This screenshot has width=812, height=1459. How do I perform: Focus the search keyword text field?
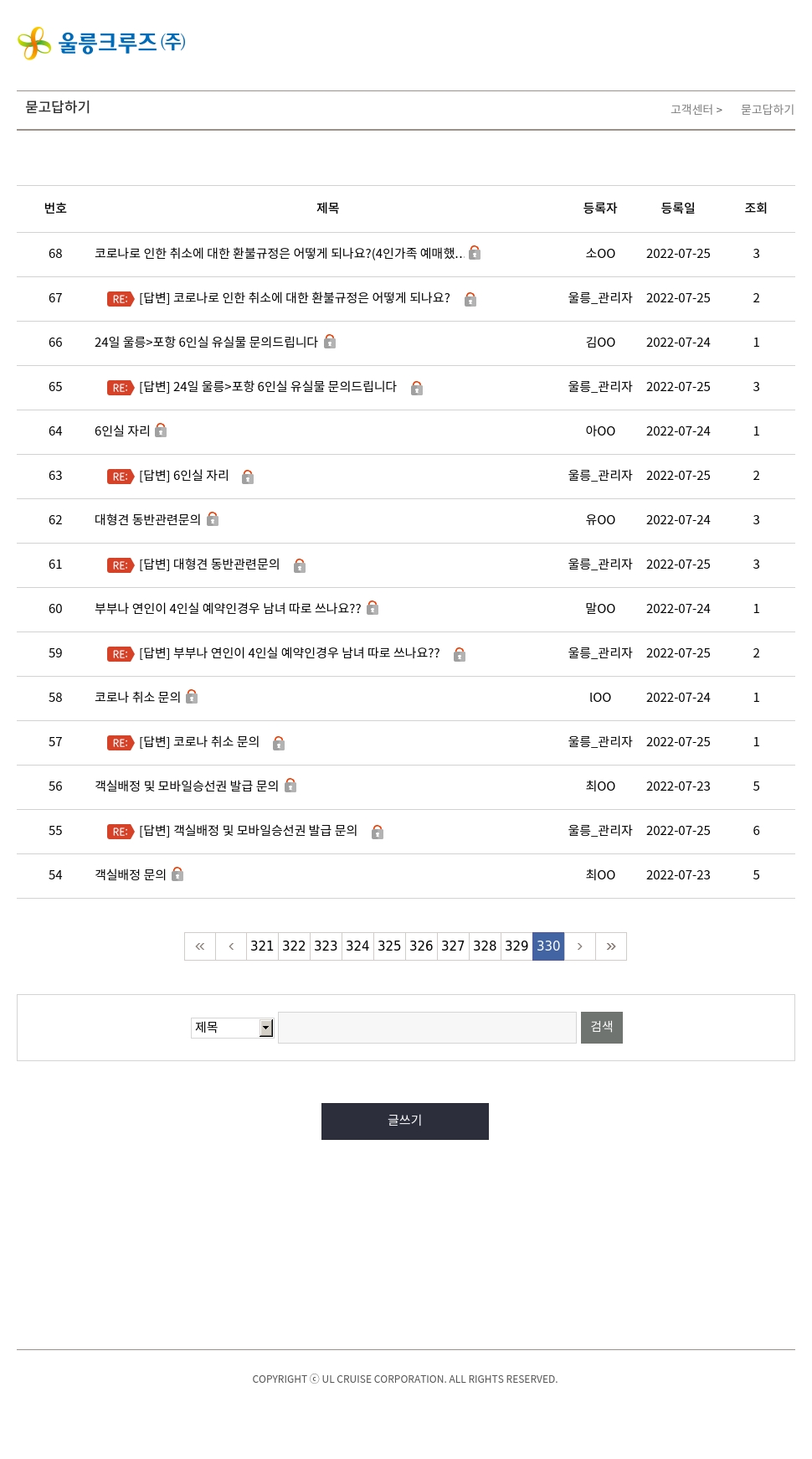tap(427, 1028)
